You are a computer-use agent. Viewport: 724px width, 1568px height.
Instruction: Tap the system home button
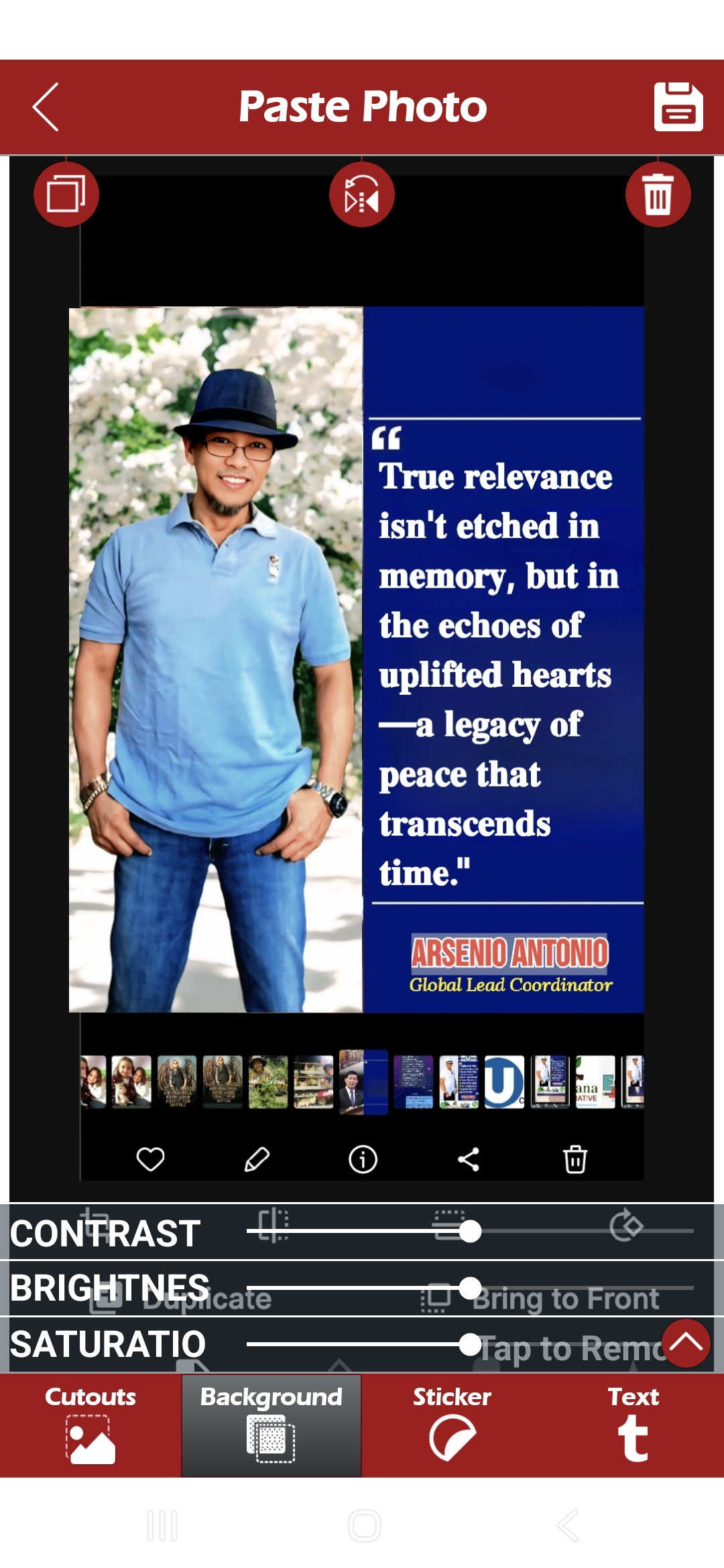pyautogui.click(x=365, y=1526)
